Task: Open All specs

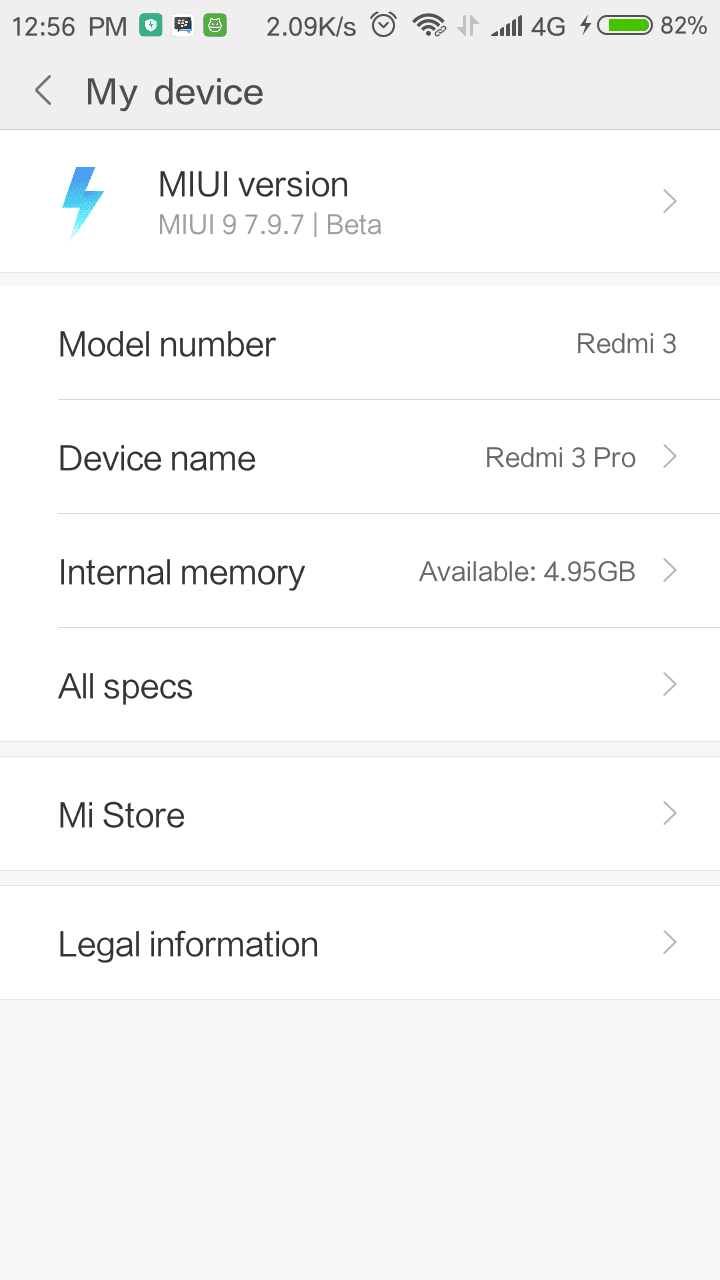Action: tap(360, 686)
